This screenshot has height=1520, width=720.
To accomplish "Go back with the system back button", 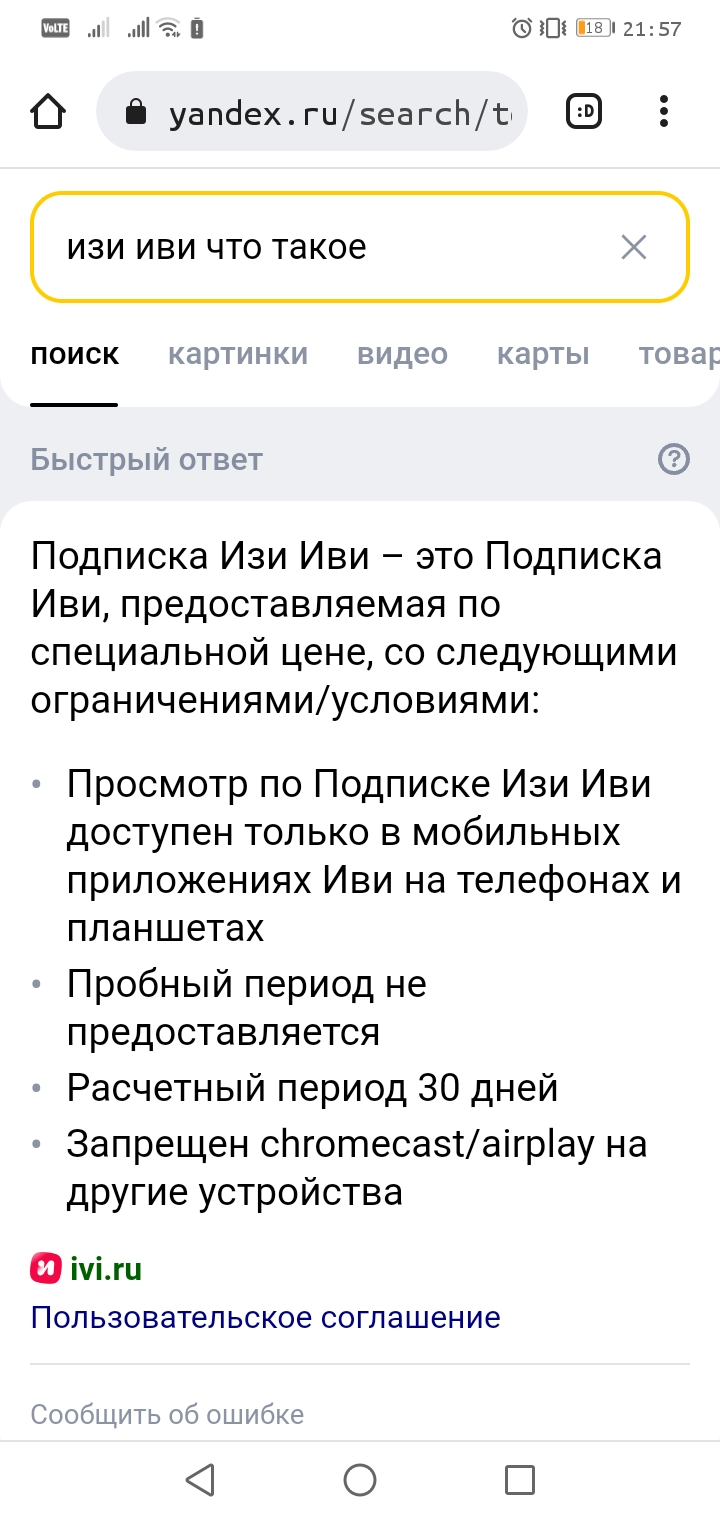I will [x=200, y=1480].
